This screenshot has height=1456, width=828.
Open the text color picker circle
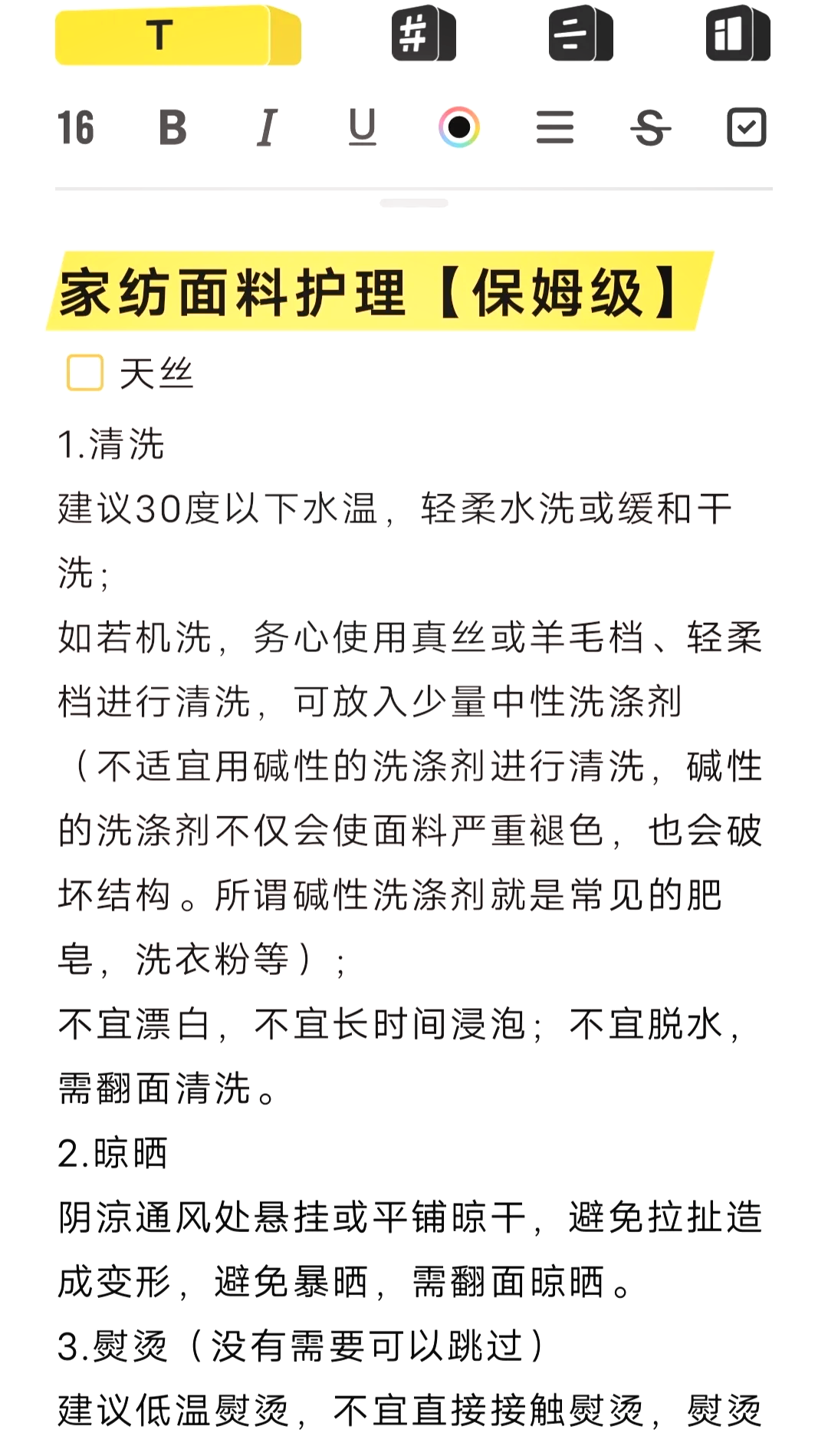(x=459, y=128)
